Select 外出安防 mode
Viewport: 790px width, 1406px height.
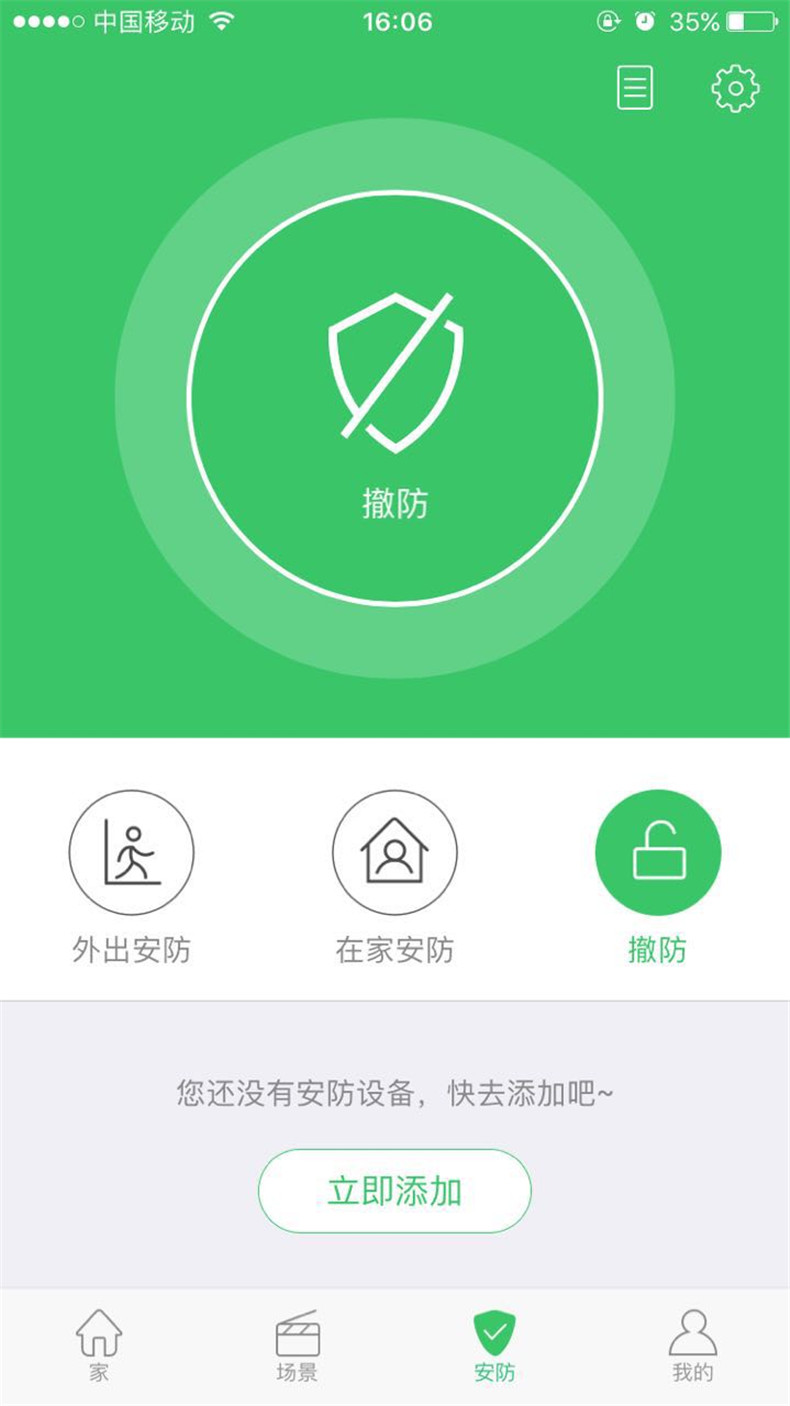pos(131,853)
